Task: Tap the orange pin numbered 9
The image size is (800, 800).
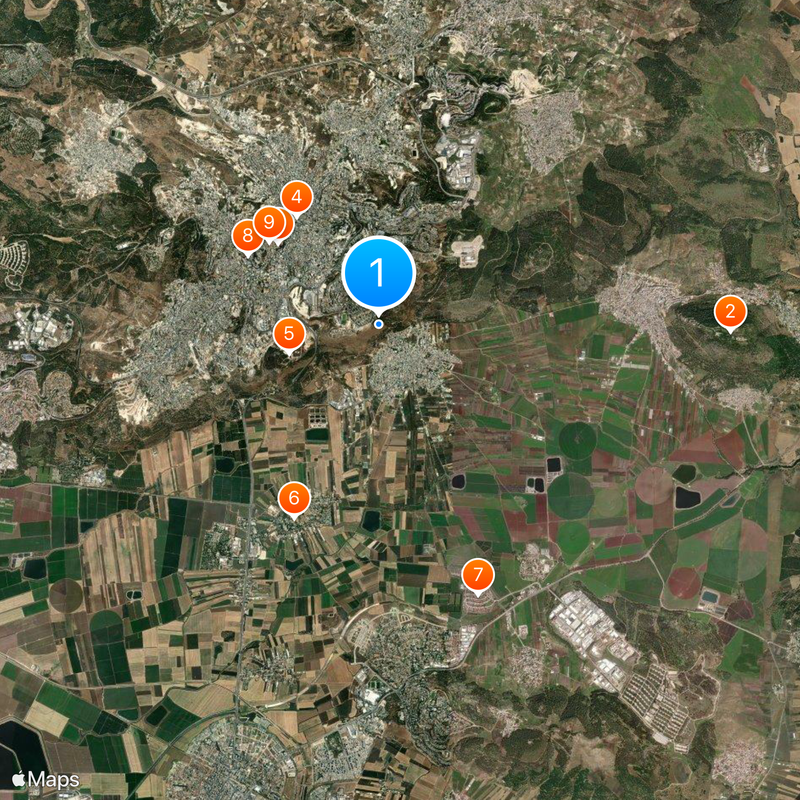Action: click(267, 222)
